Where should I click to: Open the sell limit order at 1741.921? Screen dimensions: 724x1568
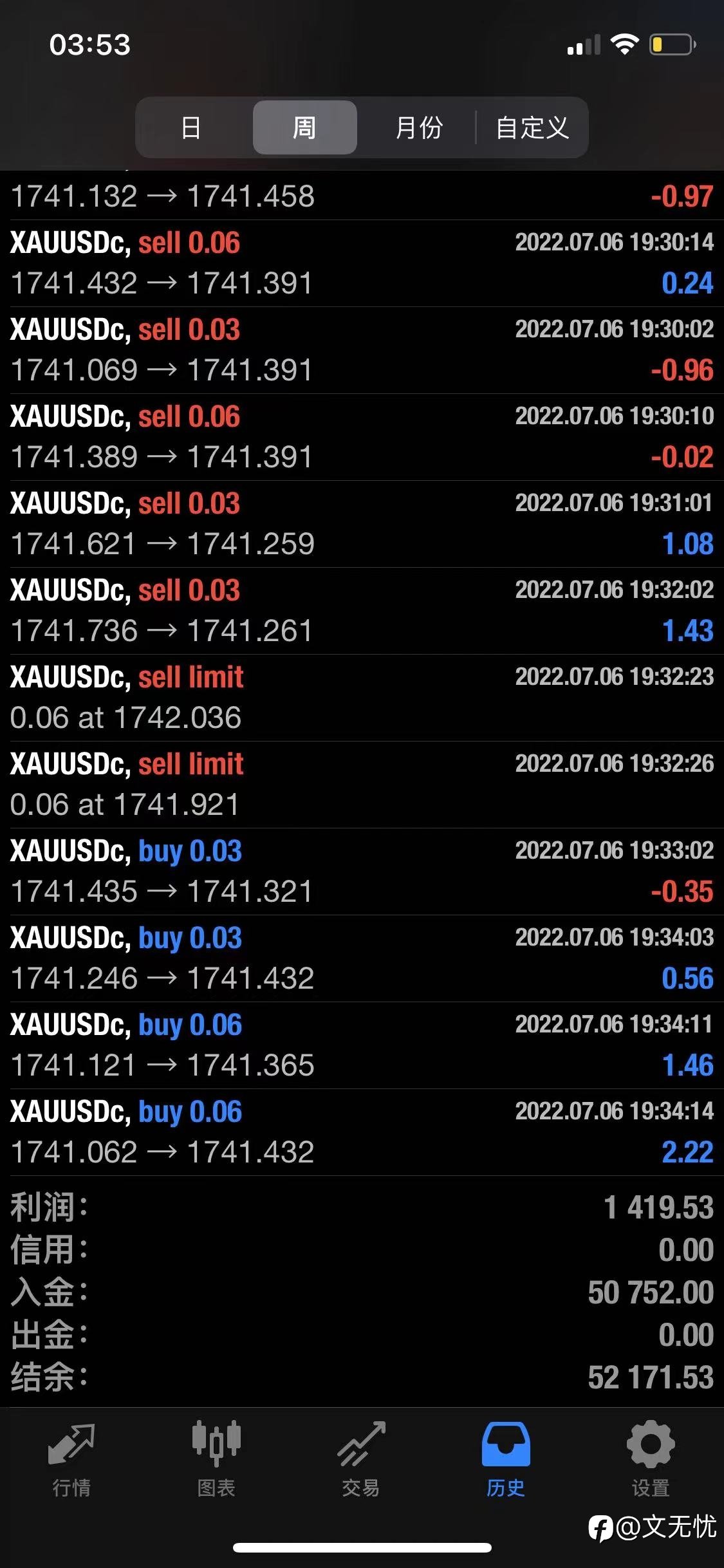pyautogui.click(x=362, y=785)
